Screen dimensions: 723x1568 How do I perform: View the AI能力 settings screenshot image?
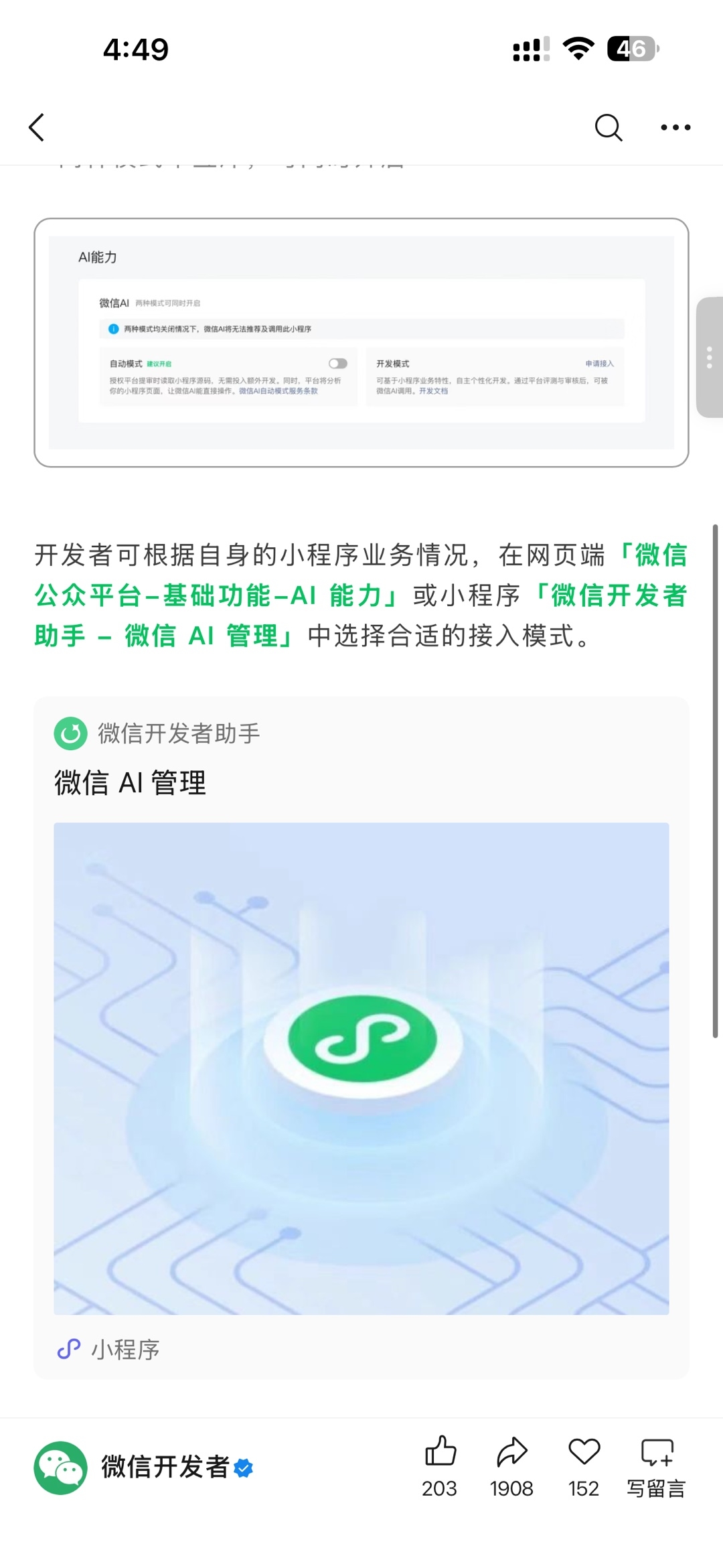click(x=361, y=342)
